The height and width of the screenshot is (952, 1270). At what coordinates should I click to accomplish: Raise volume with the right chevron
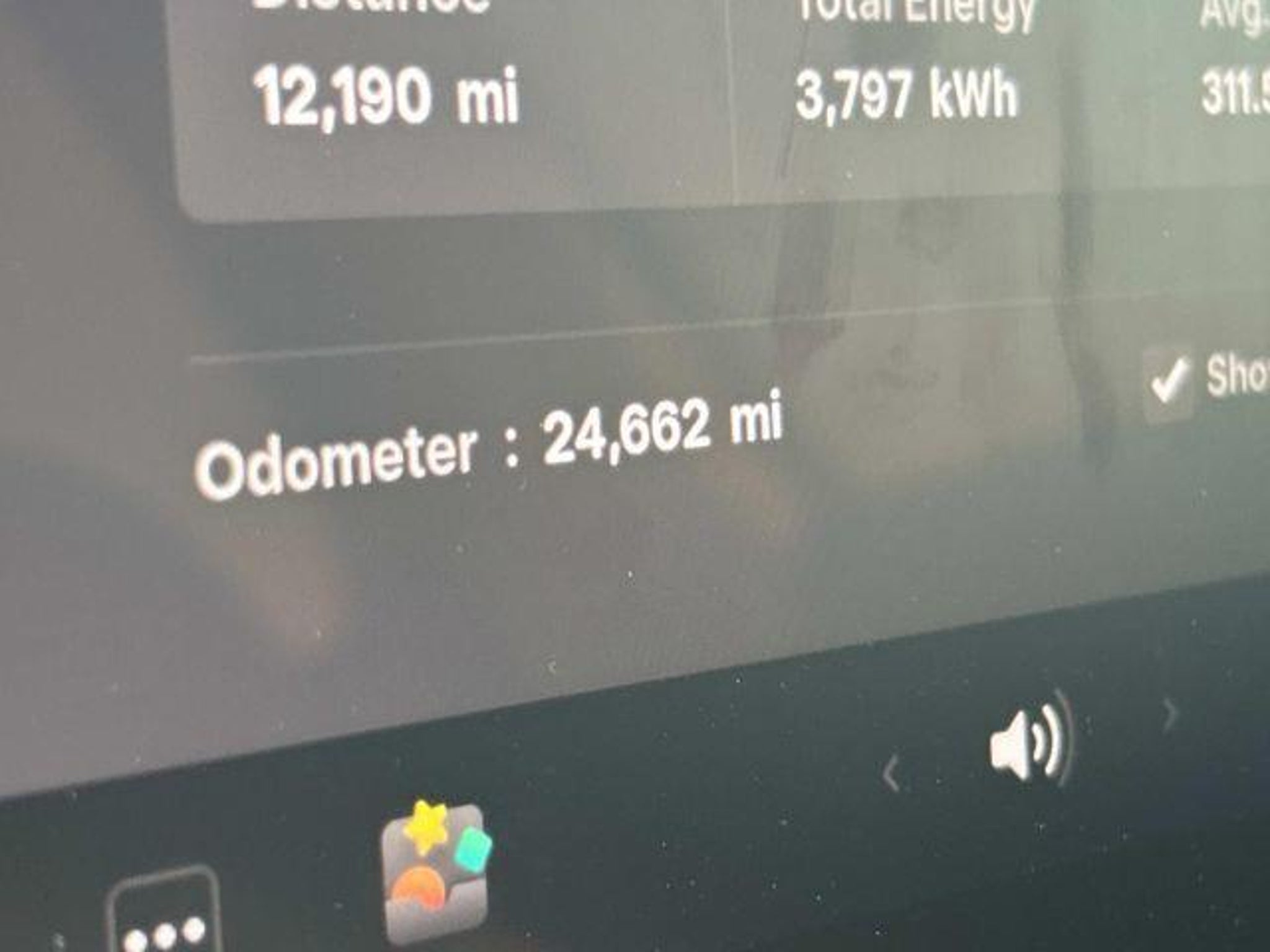1170,716
